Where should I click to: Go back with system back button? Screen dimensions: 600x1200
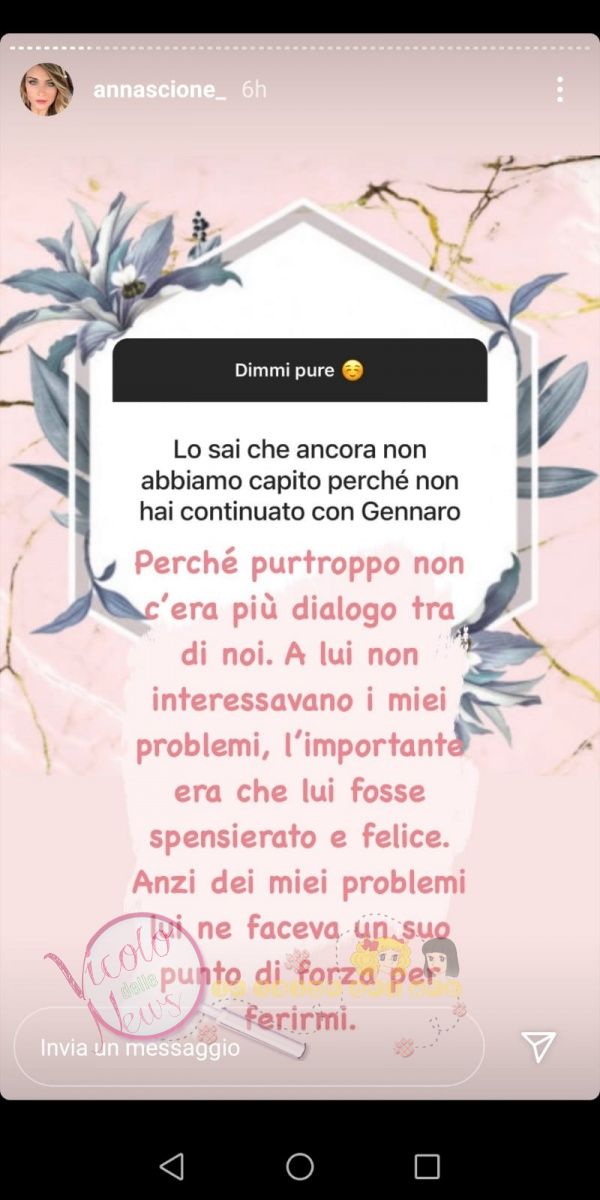172,1166
